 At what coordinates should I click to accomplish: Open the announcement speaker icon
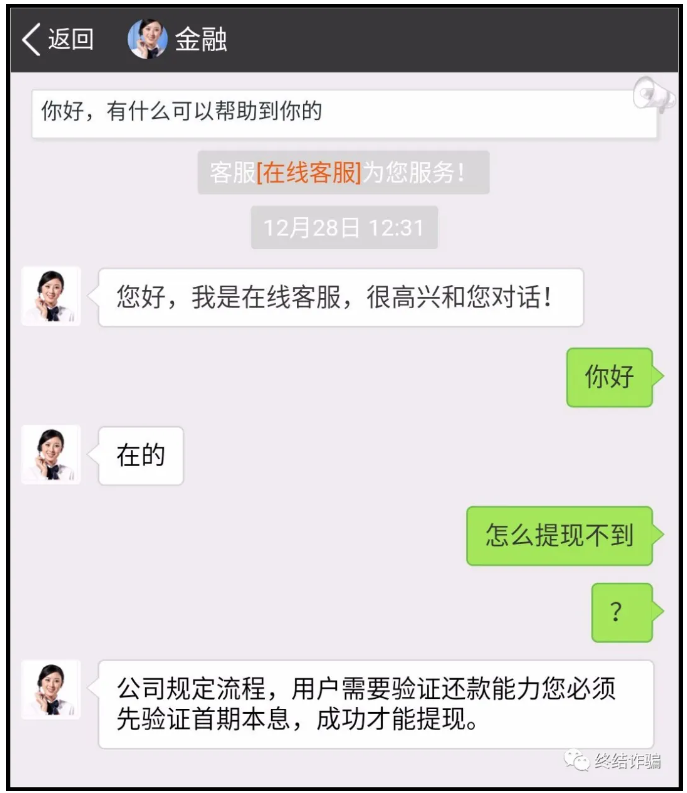tap(654, 96)
